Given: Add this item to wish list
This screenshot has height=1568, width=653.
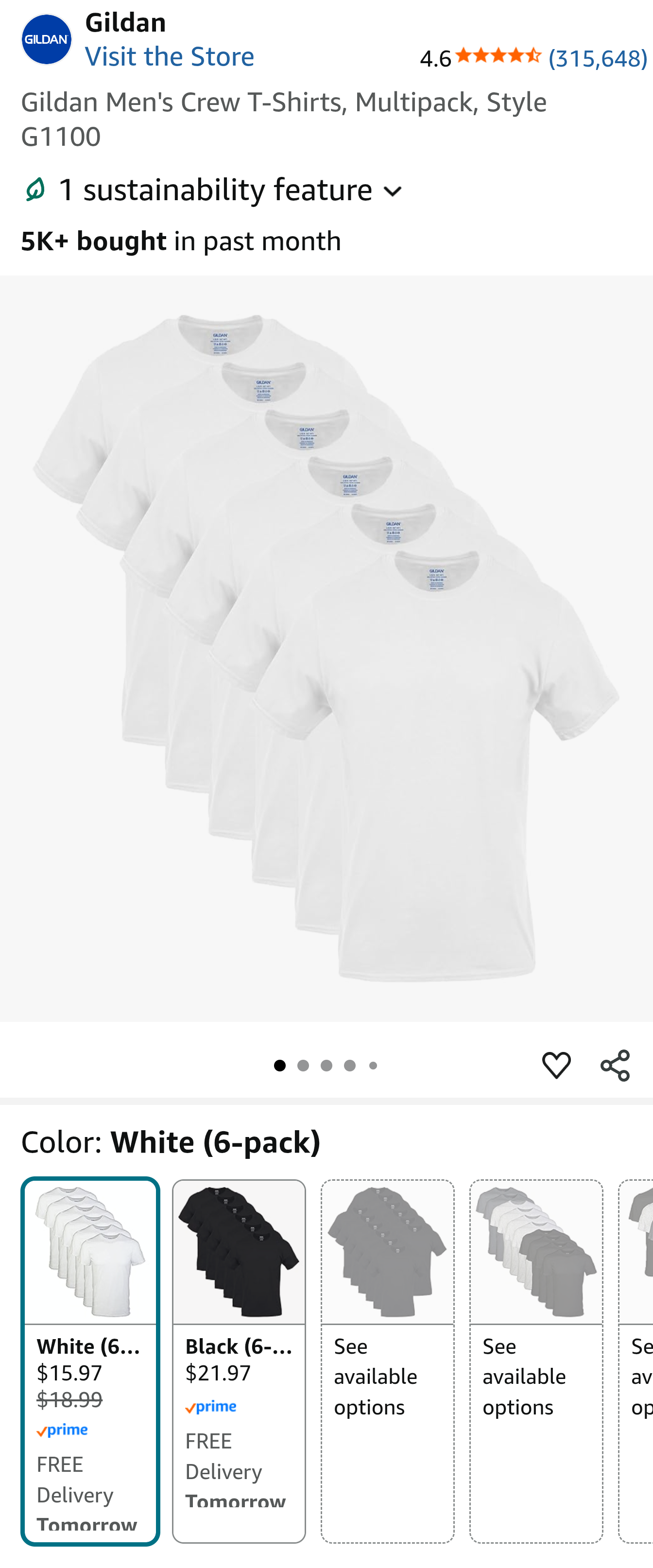Looking at the screenshot, I should point(556,1065).
